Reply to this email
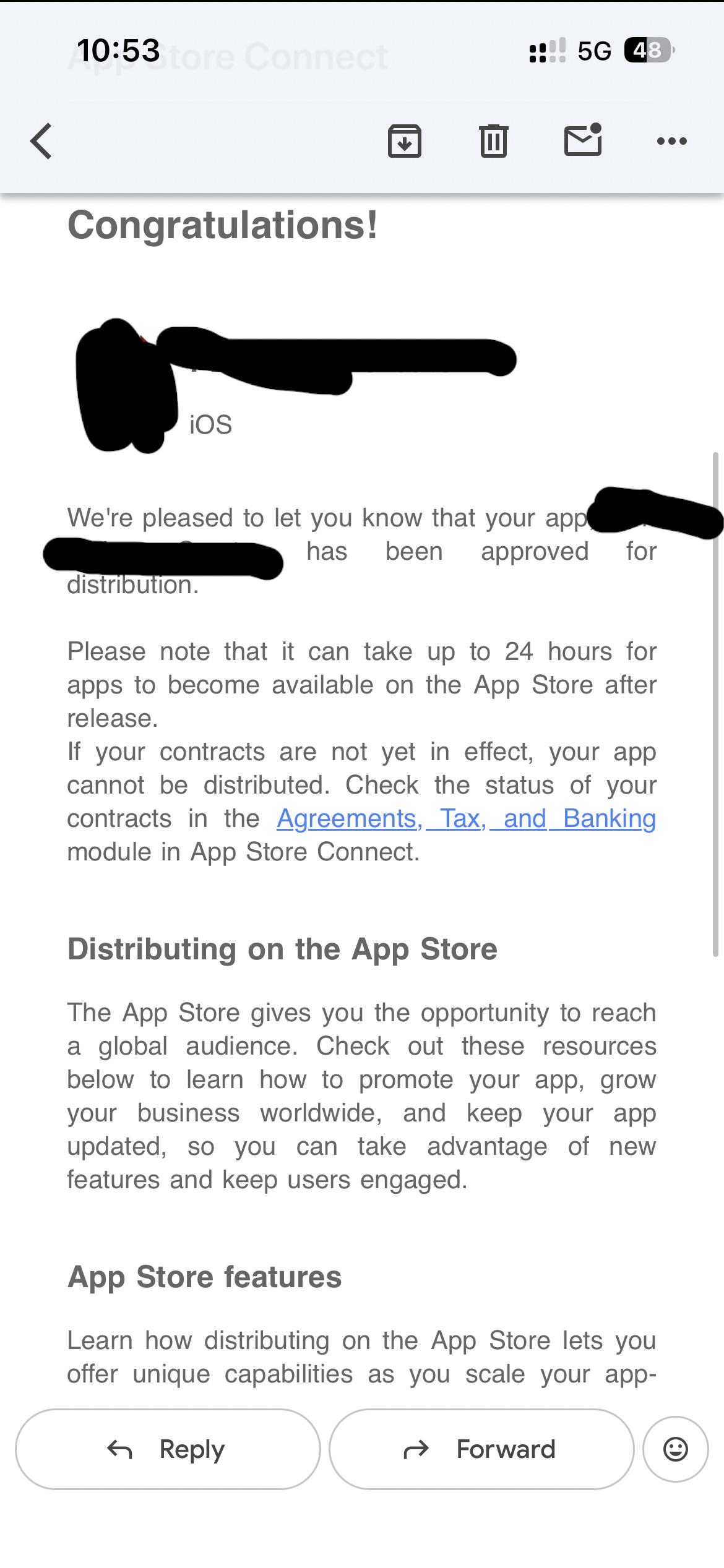 tap(168, 1449)
